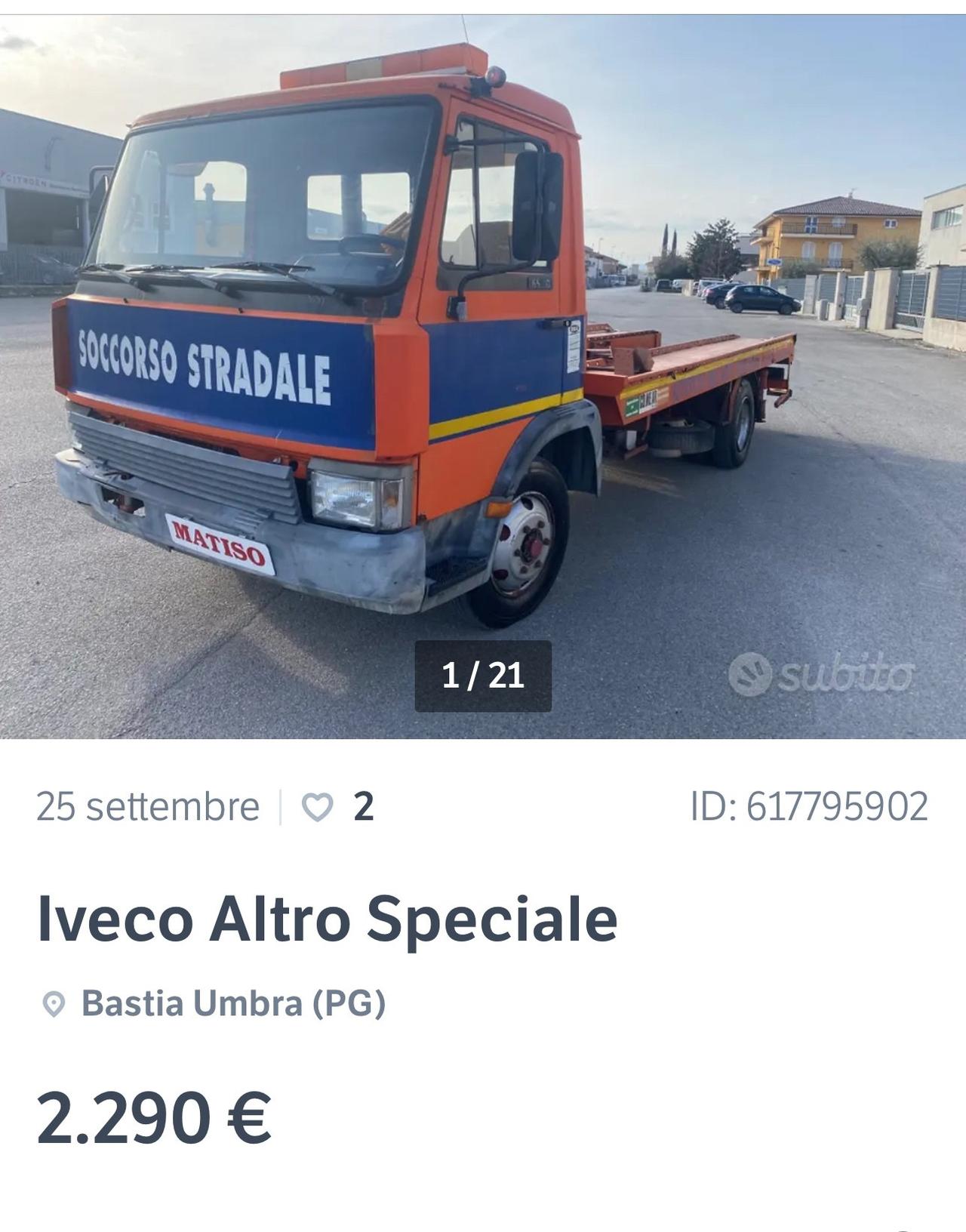Save this listing with the heart icon
Screen dimensions: 966x1232
(x=317, y=807)
